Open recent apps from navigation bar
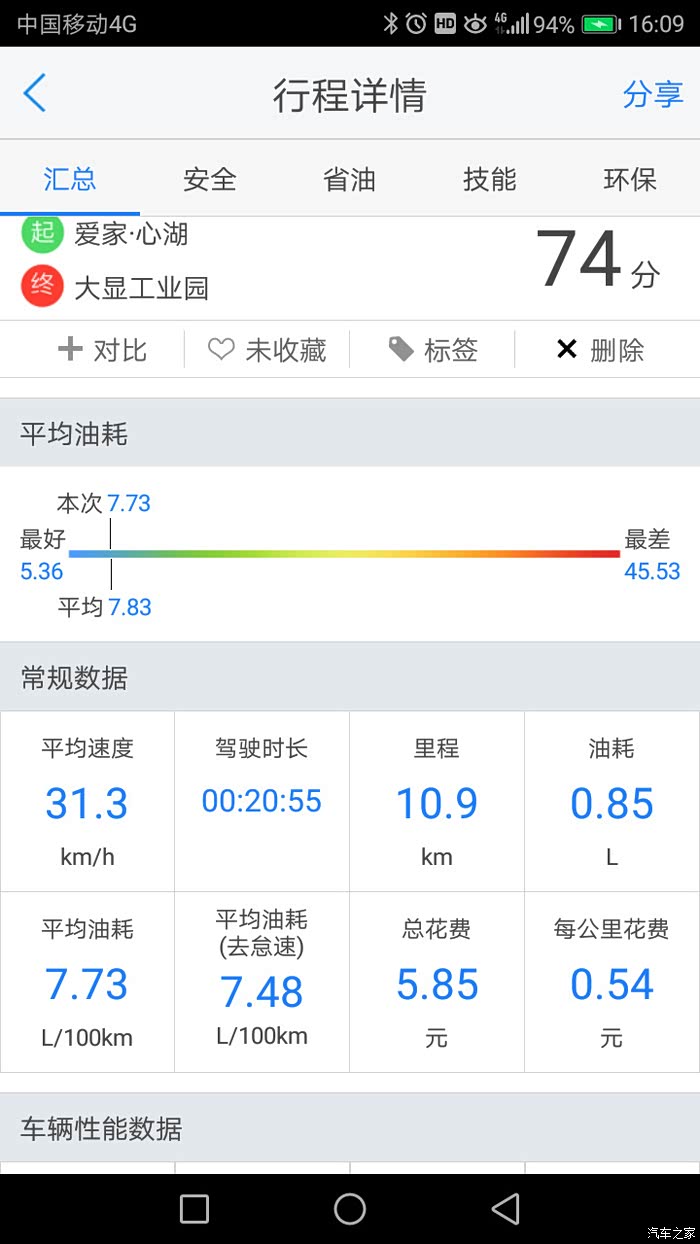The image size is (700, 1244). coord(194,1209)
